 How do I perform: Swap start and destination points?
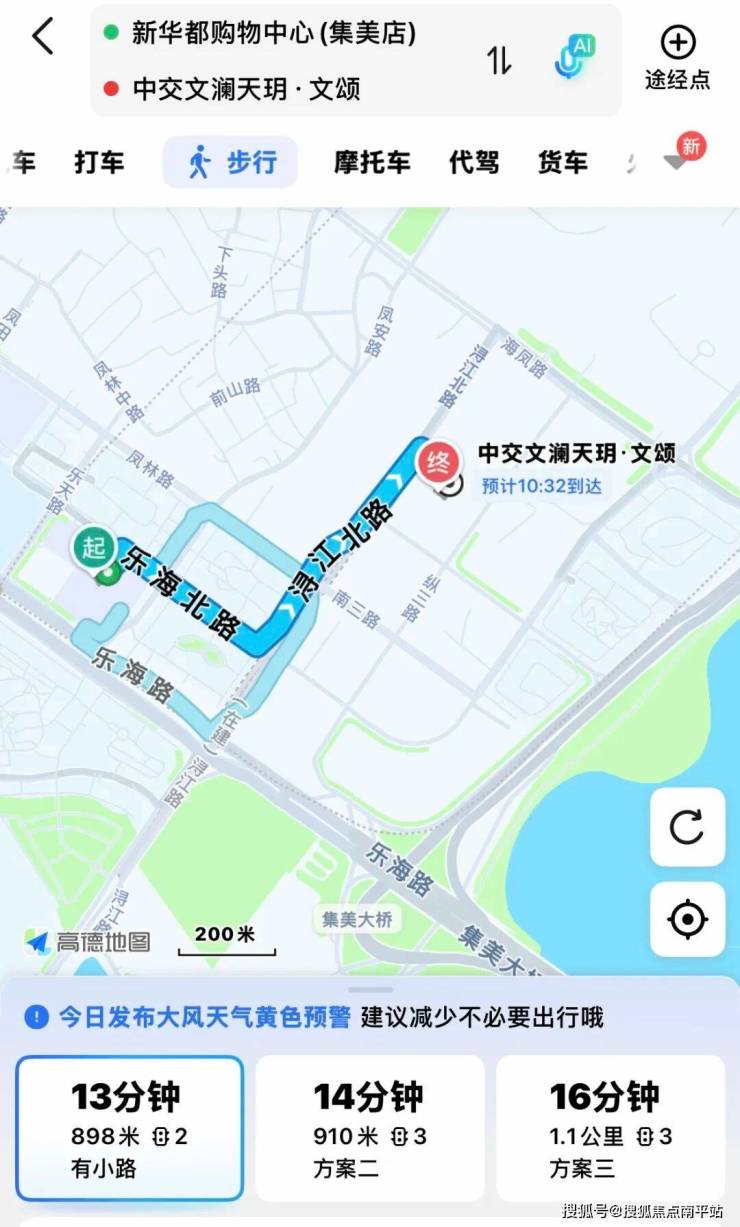(499, 61)
